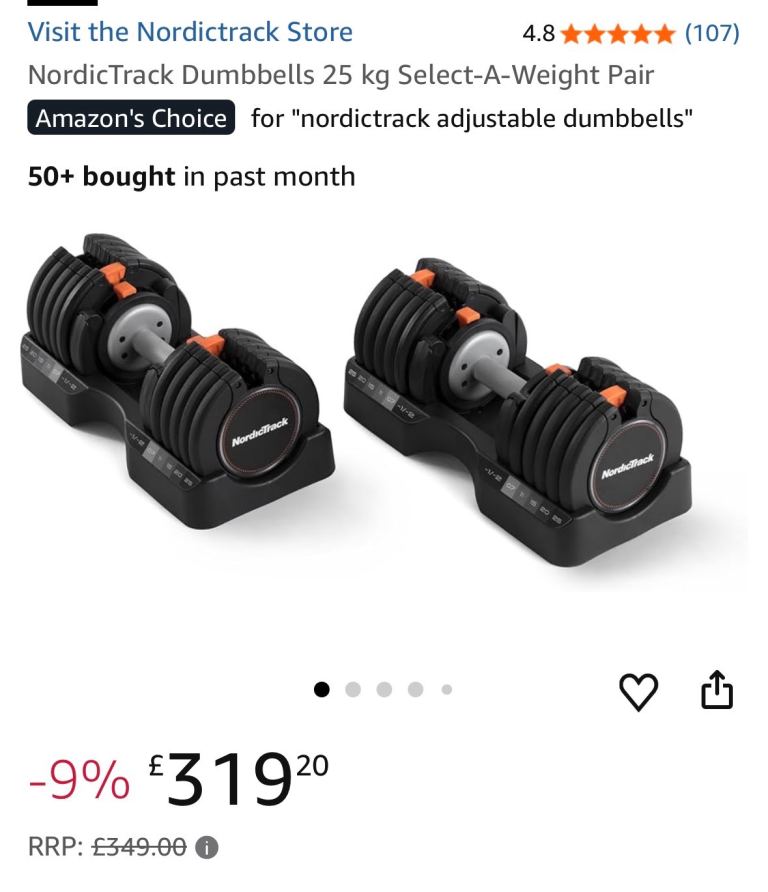Open the 107 customer ratings
768x892 pixels.
[x=711, y=33]
